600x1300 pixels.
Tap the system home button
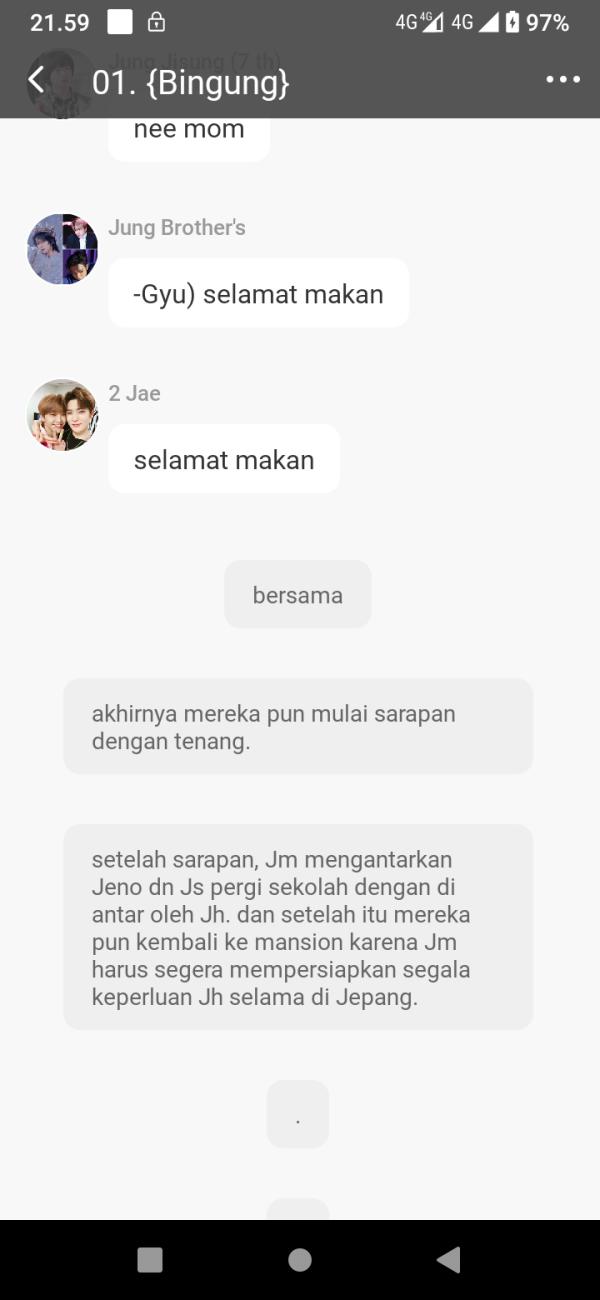point(299,1260)
